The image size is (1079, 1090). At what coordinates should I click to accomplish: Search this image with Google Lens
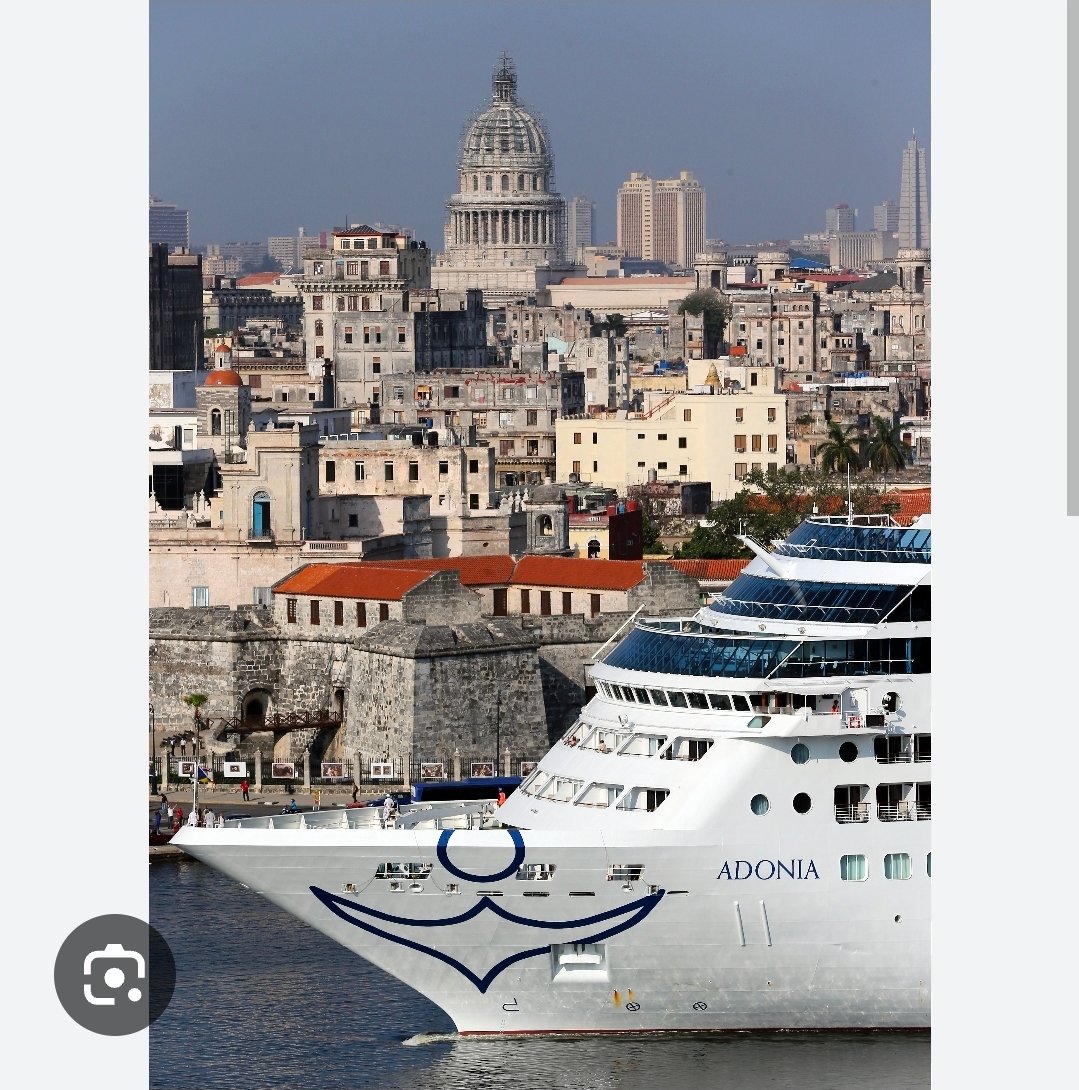114,974
